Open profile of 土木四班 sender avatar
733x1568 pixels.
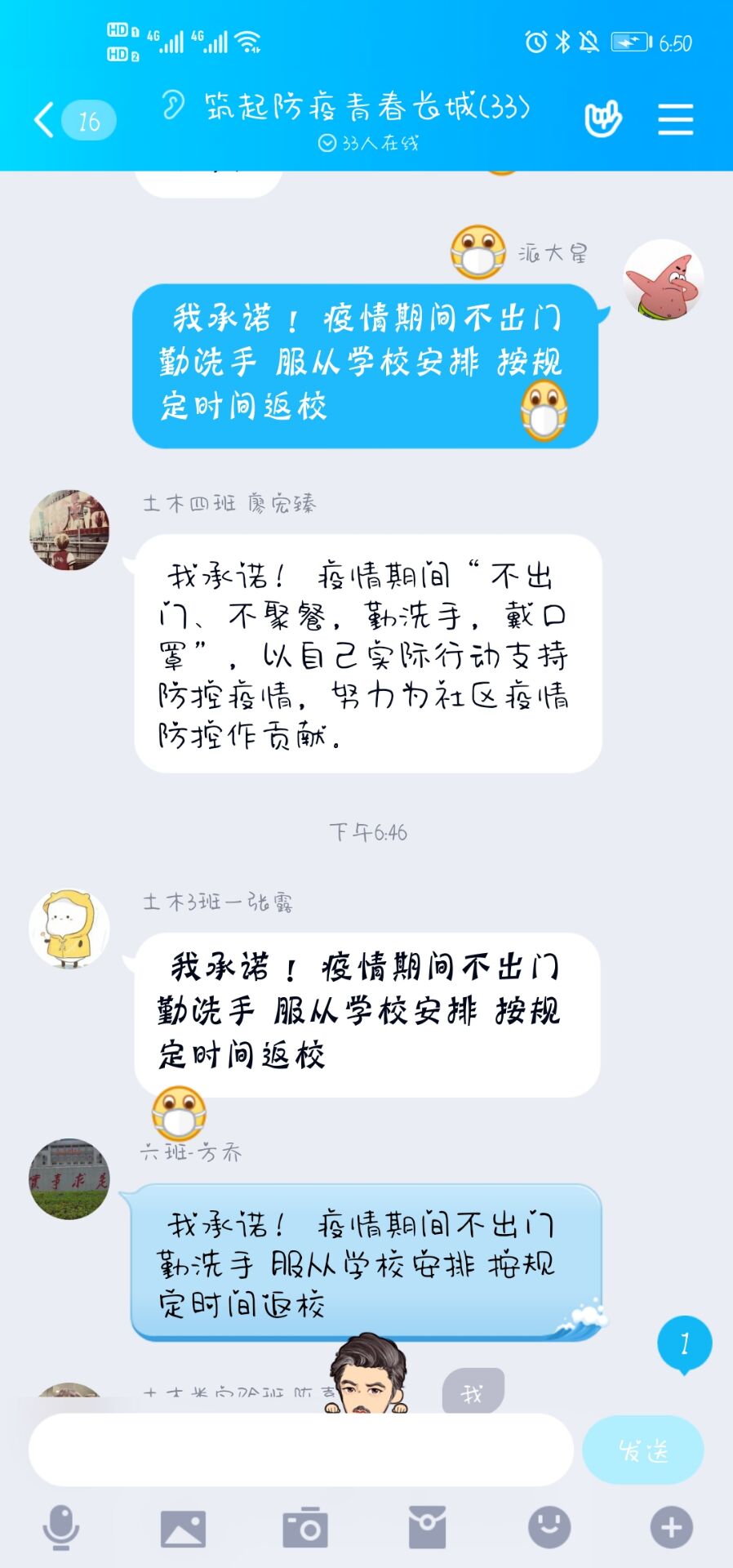69,530
